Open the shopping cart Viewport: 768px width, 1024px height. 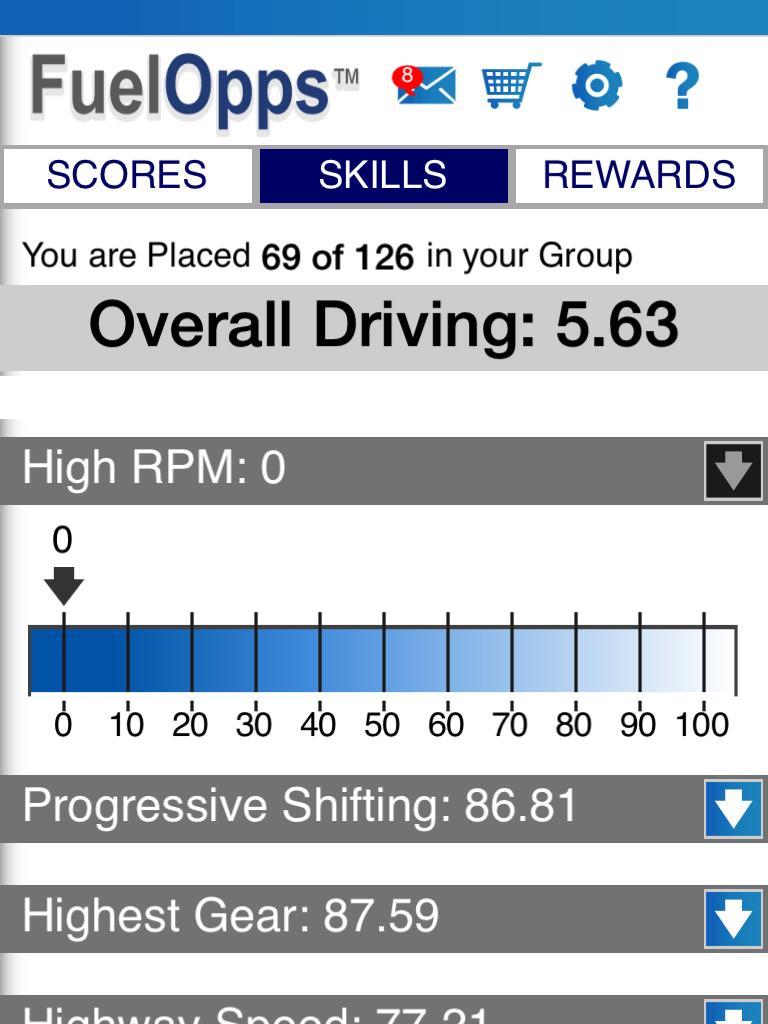coord(511,86)
